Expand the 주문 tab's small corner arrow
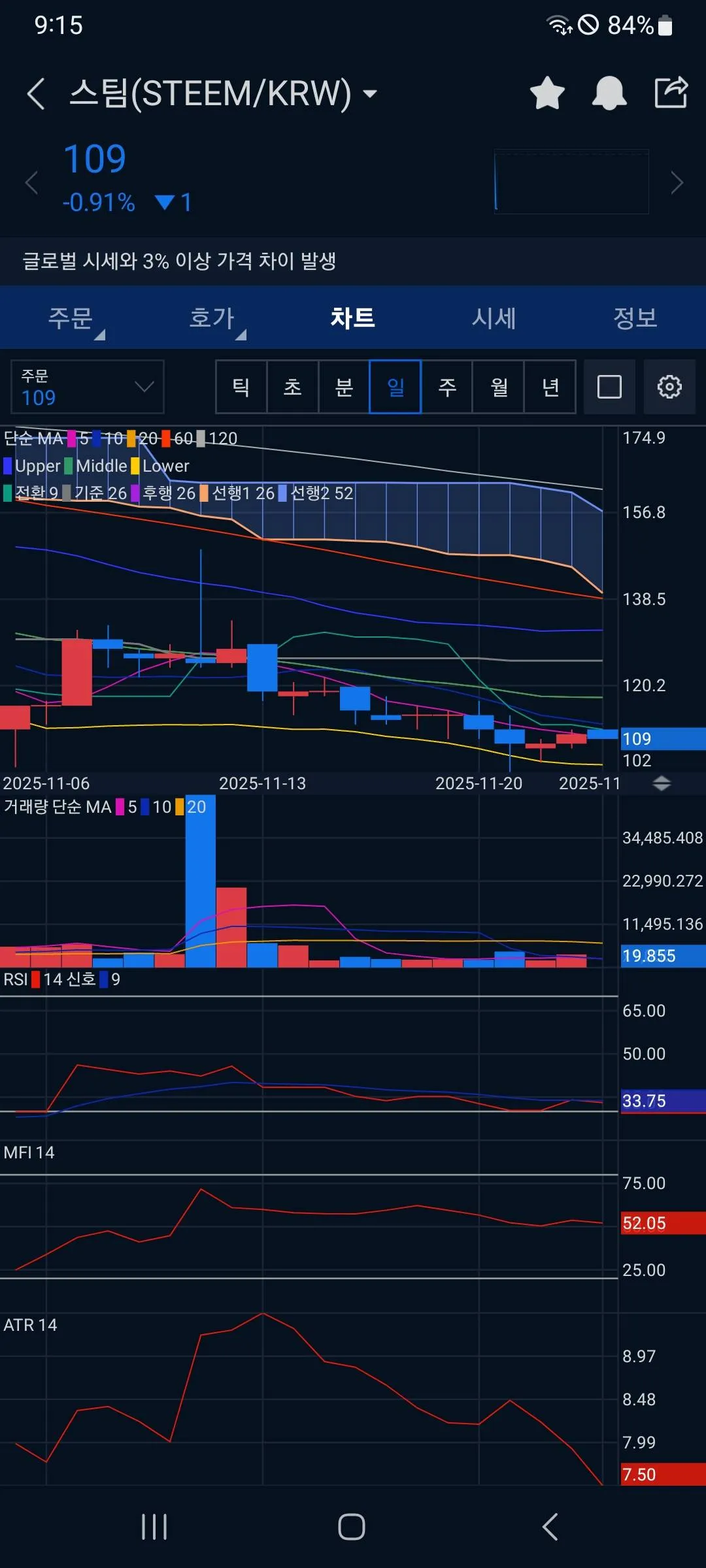Image resolution: width=706 pixels, height=1568 pixels. [101, 333]
